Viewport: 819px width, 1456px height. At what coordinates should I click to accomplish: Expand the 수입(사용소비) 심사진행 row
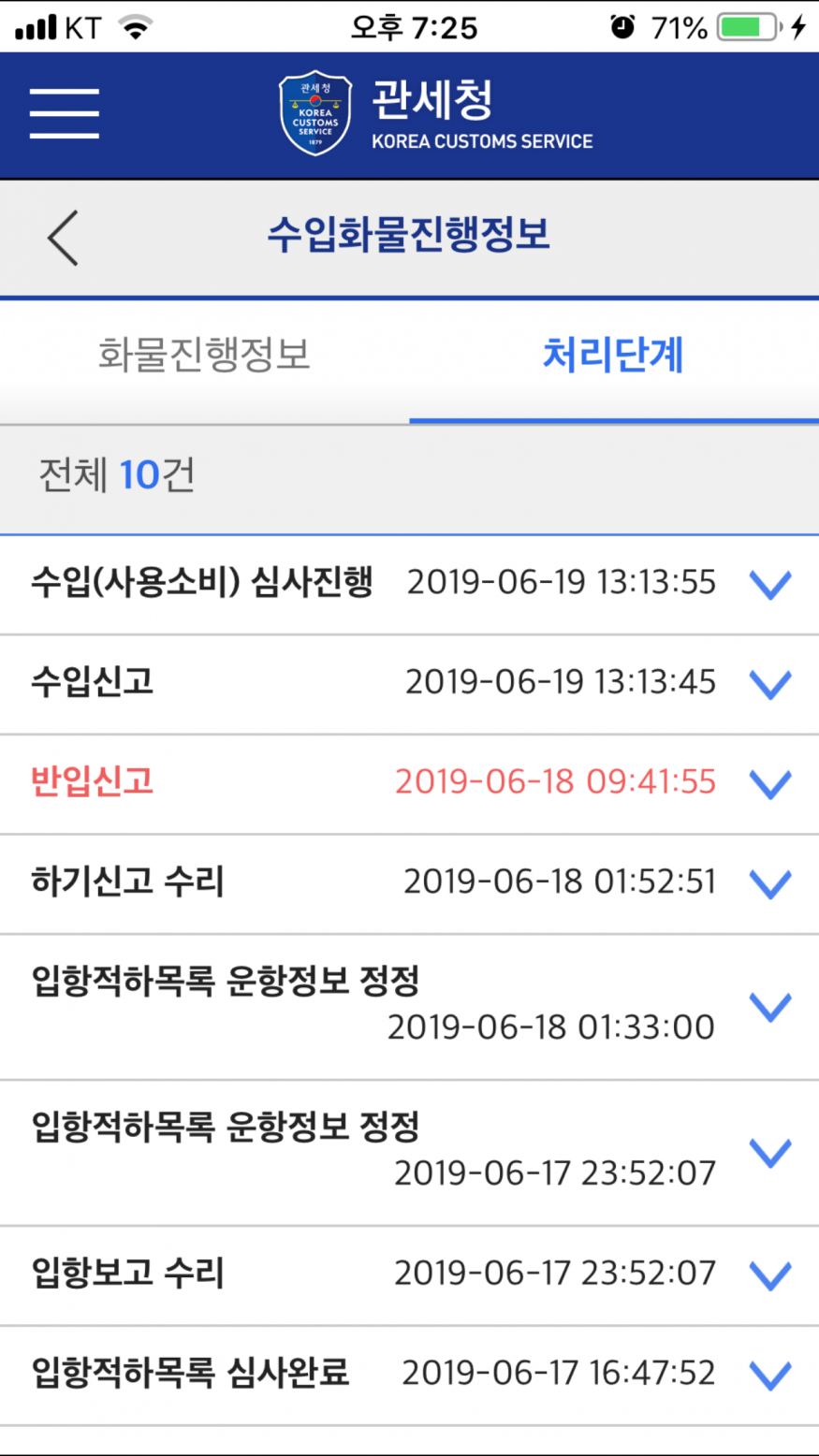(770, 585)
